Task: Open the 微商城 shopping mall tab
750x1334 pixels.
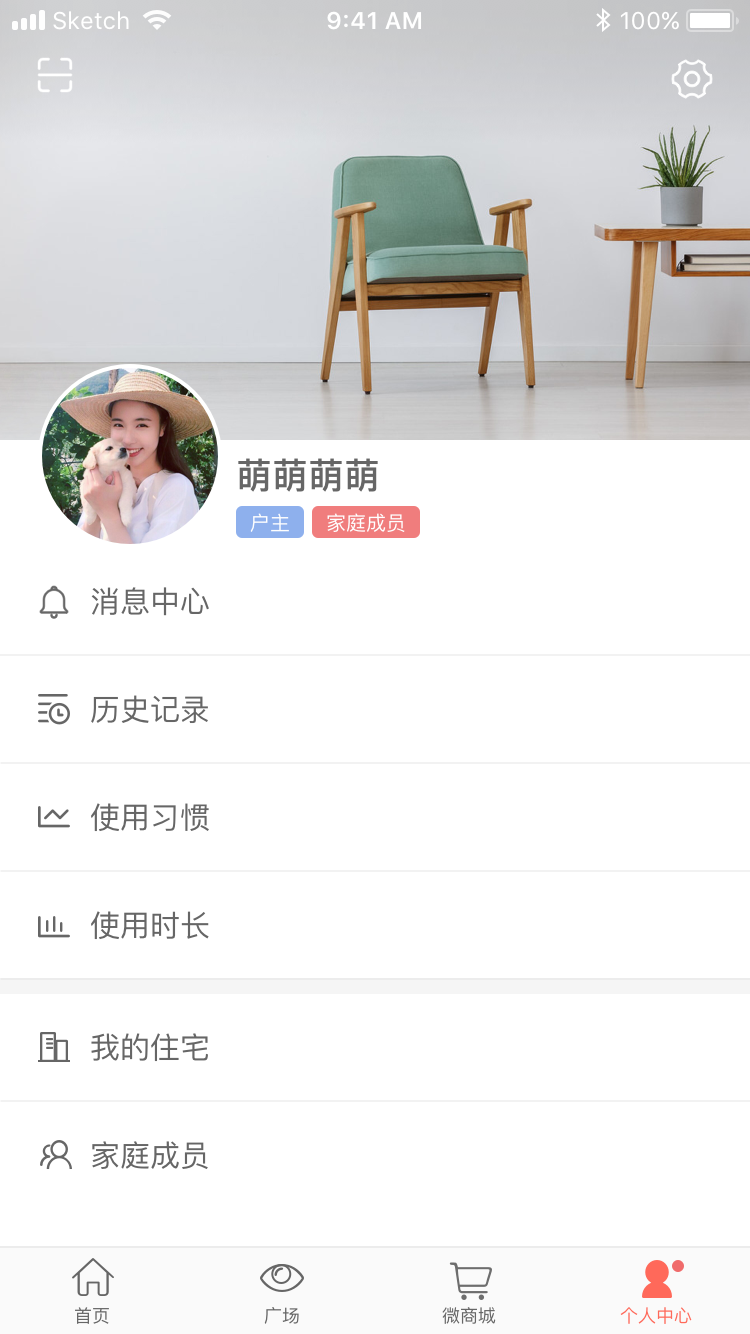Action: (470, 1290)
